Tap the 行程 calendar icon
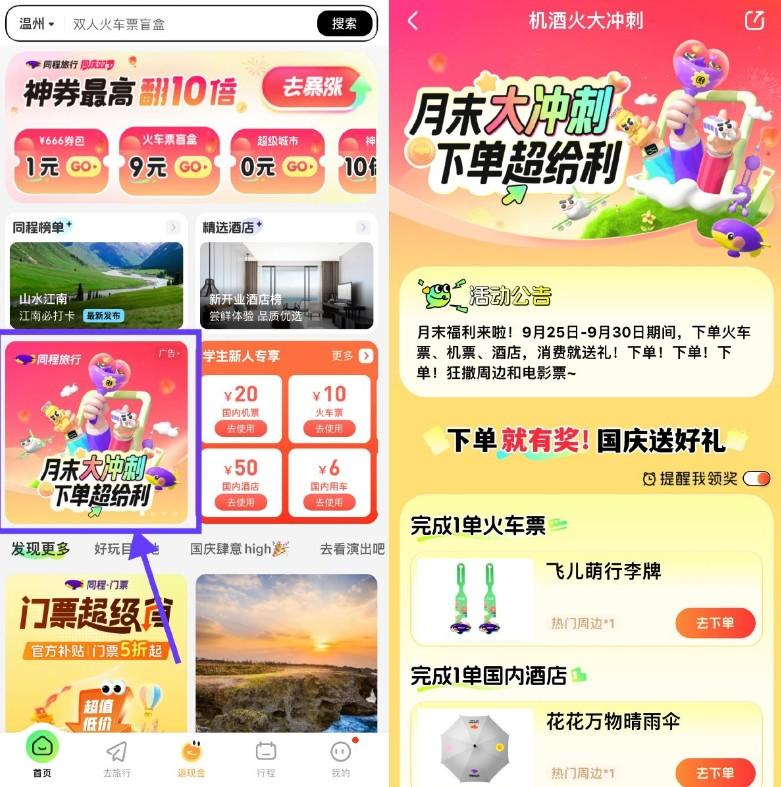This screenshot has width=781, height=787. pyautogui.click(x=265, y=750)
